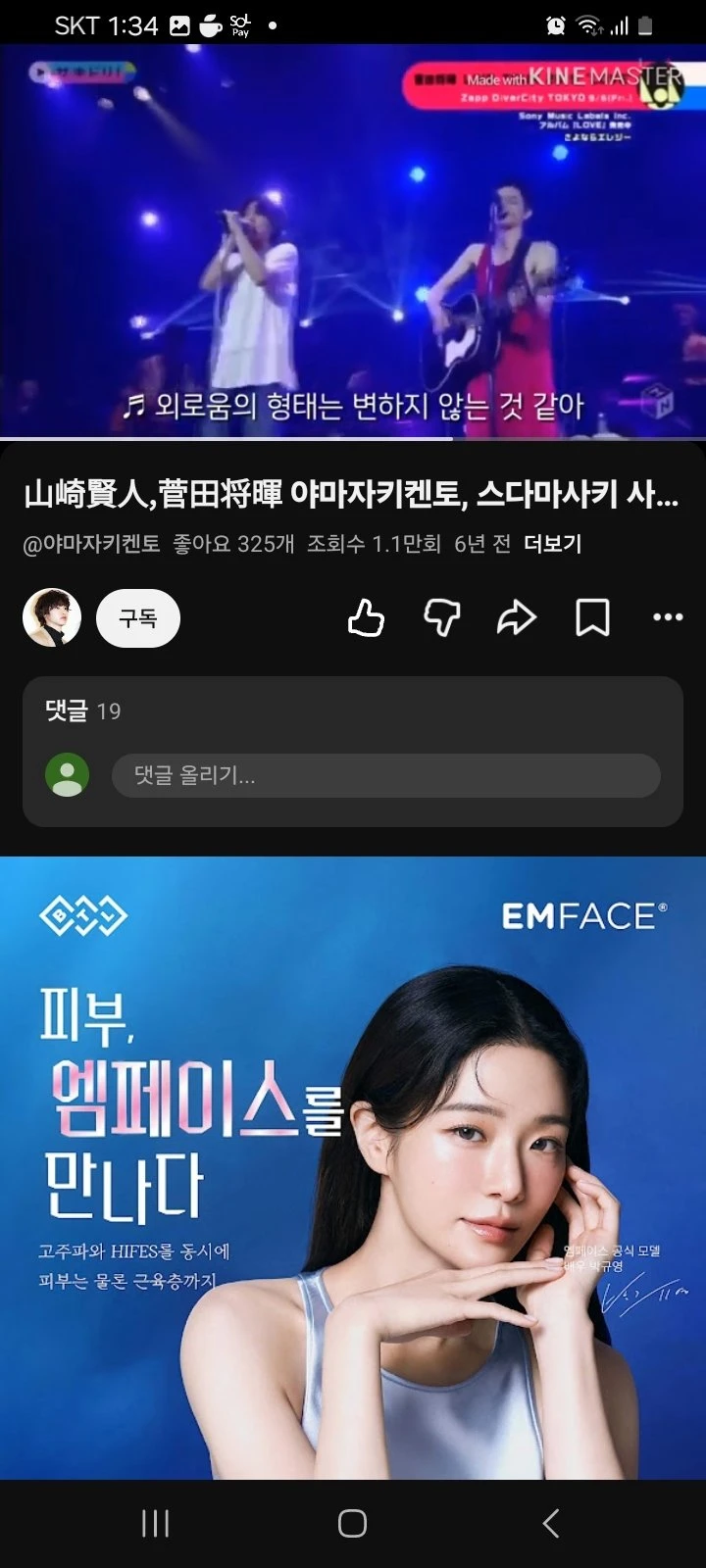706x1568 pixels.
Task: Open the uploader's channel avatar
Action: click(x=52, y=618)
